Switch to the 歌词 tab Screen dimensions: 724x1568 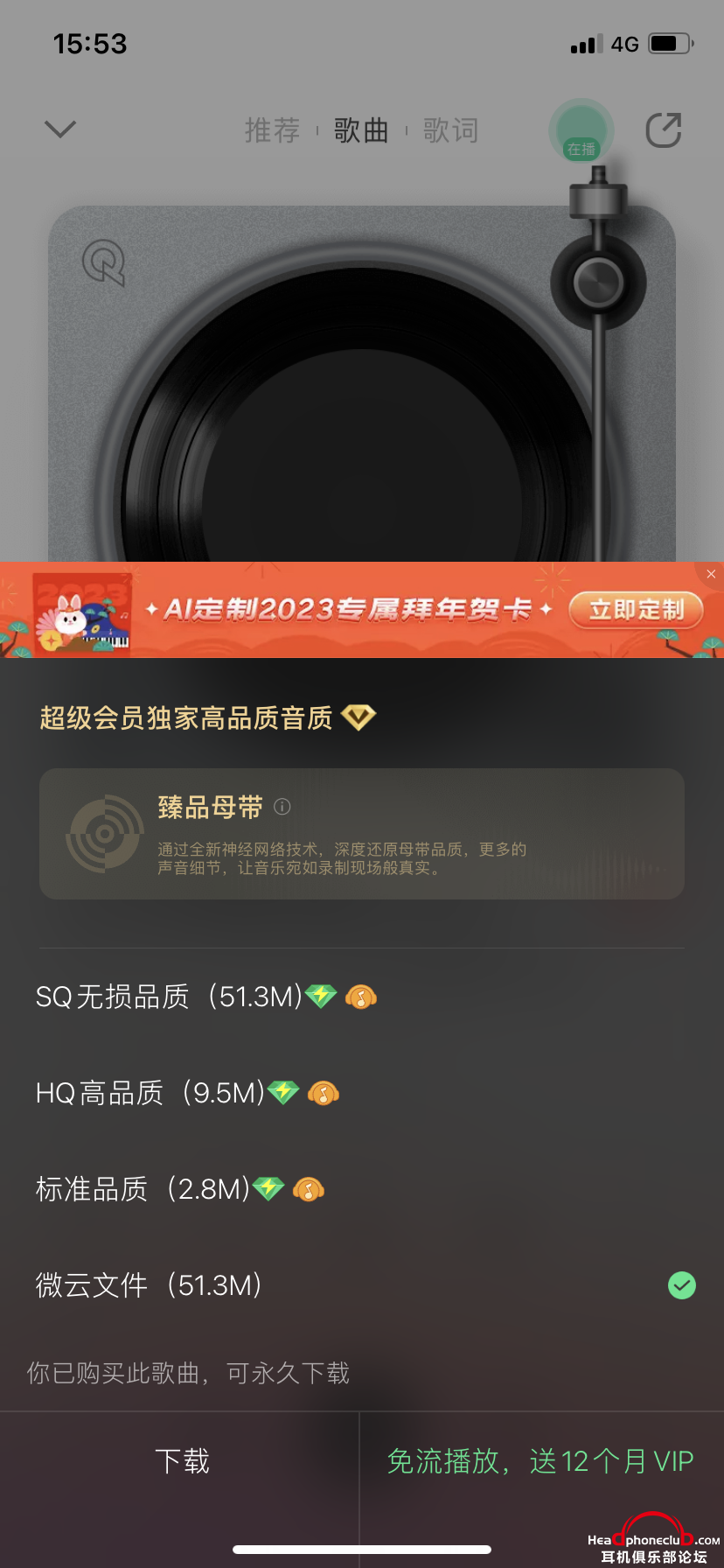point(450,130)
